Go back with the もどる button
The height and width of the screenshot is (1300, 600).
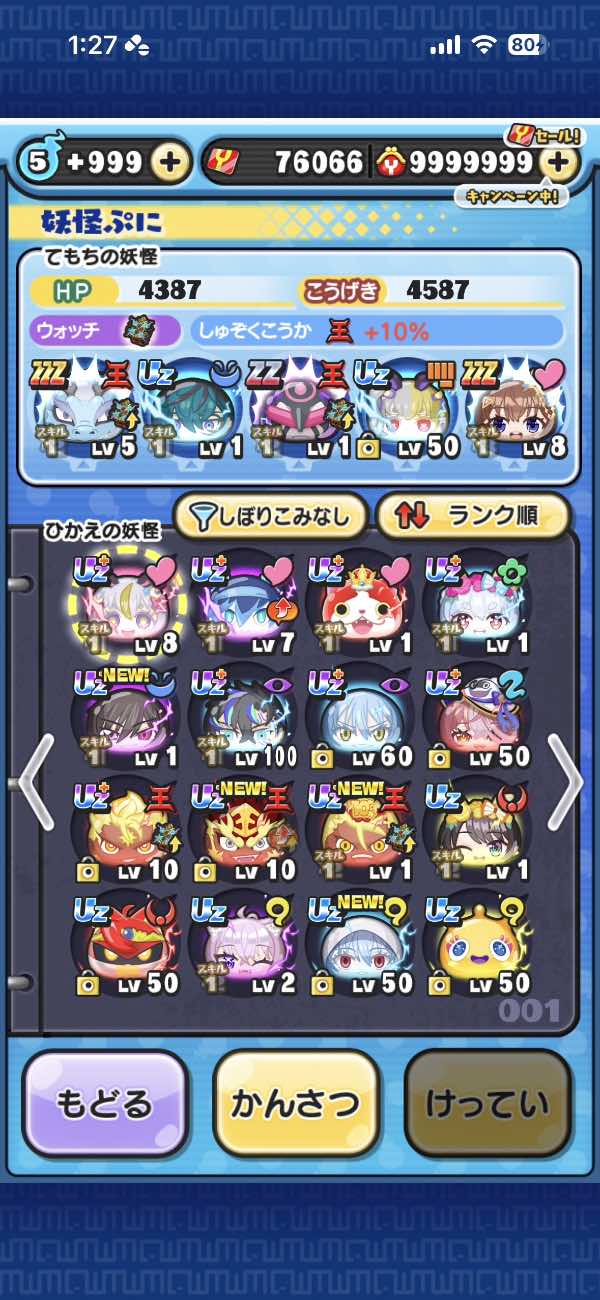[x=105, y=1103]
